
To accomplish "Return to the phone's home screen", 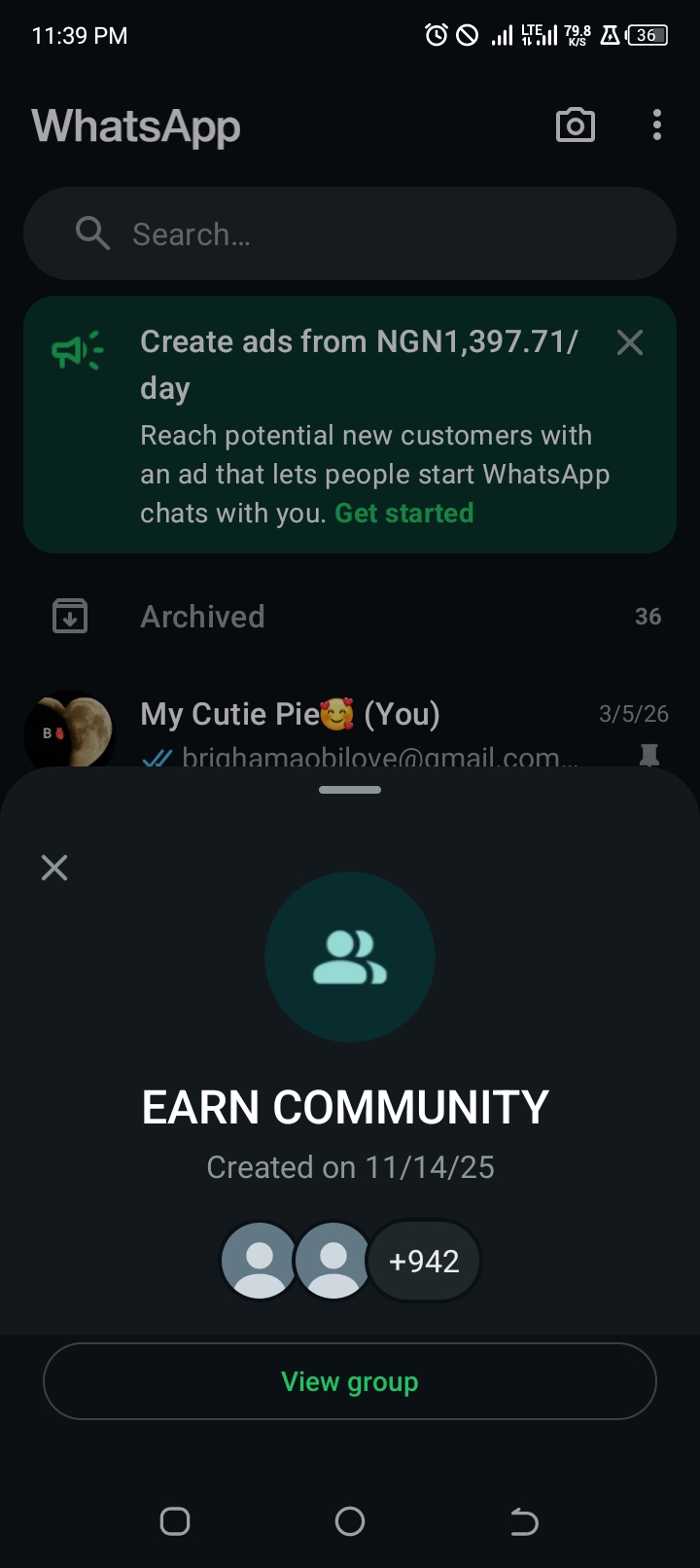I will click(350, 1521).
